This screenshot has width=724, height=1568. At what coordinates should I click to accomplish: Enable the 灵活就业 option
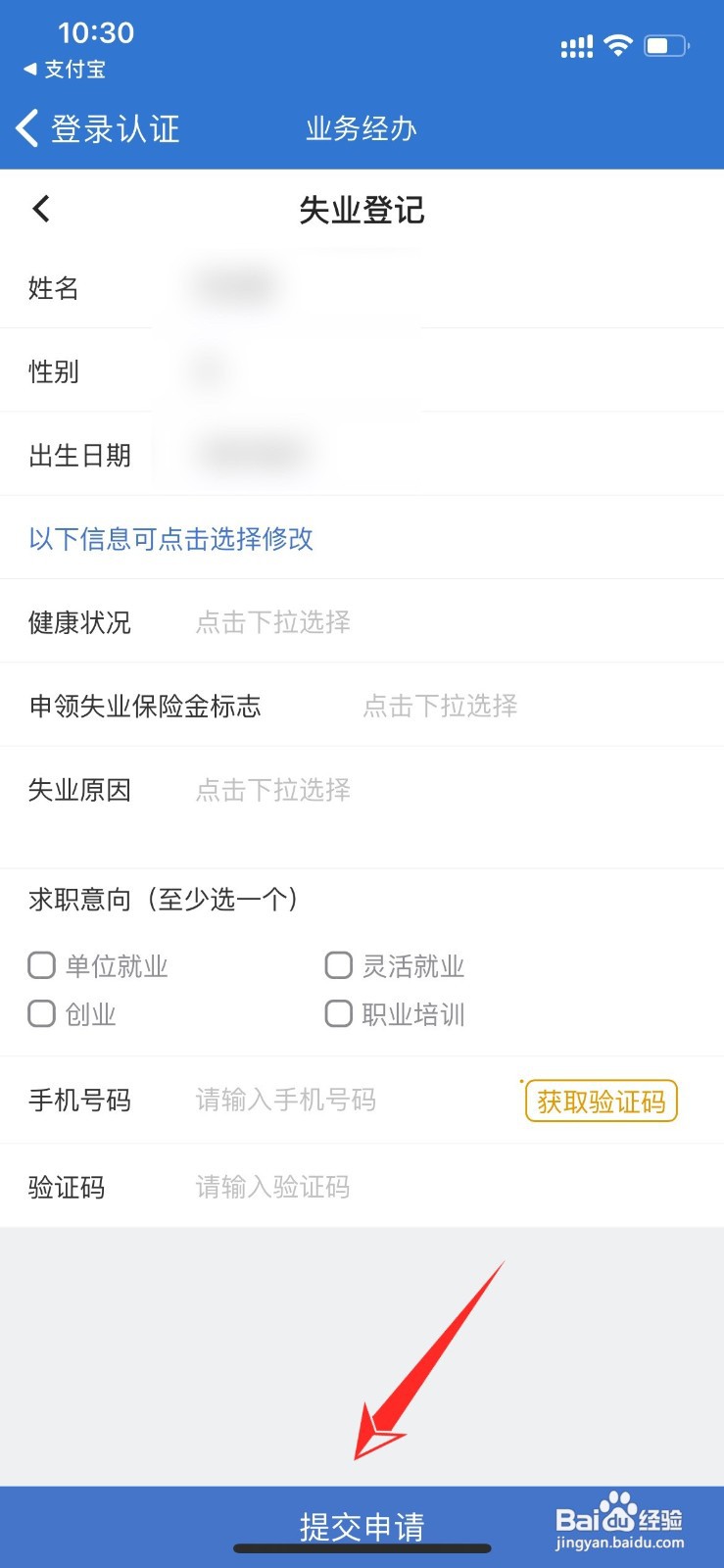click(x=338, y=965)
